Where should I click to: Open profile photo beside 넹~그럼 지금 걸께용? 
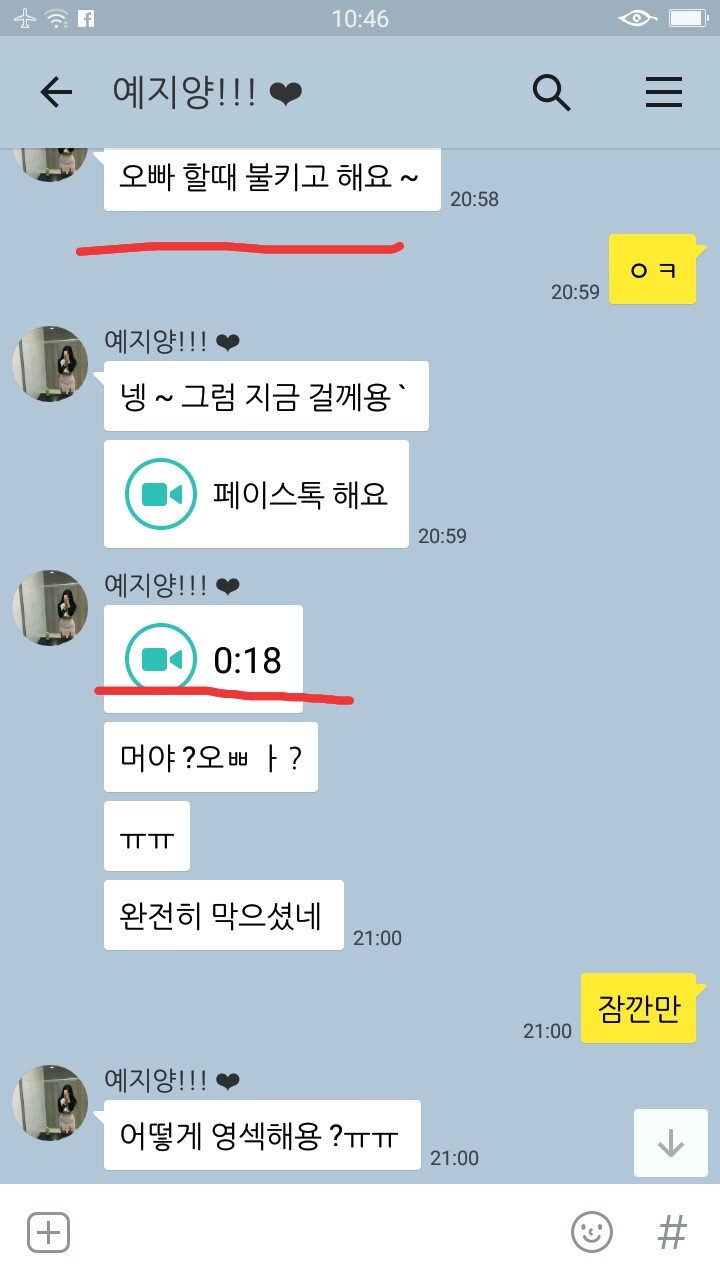coord(50,364)
